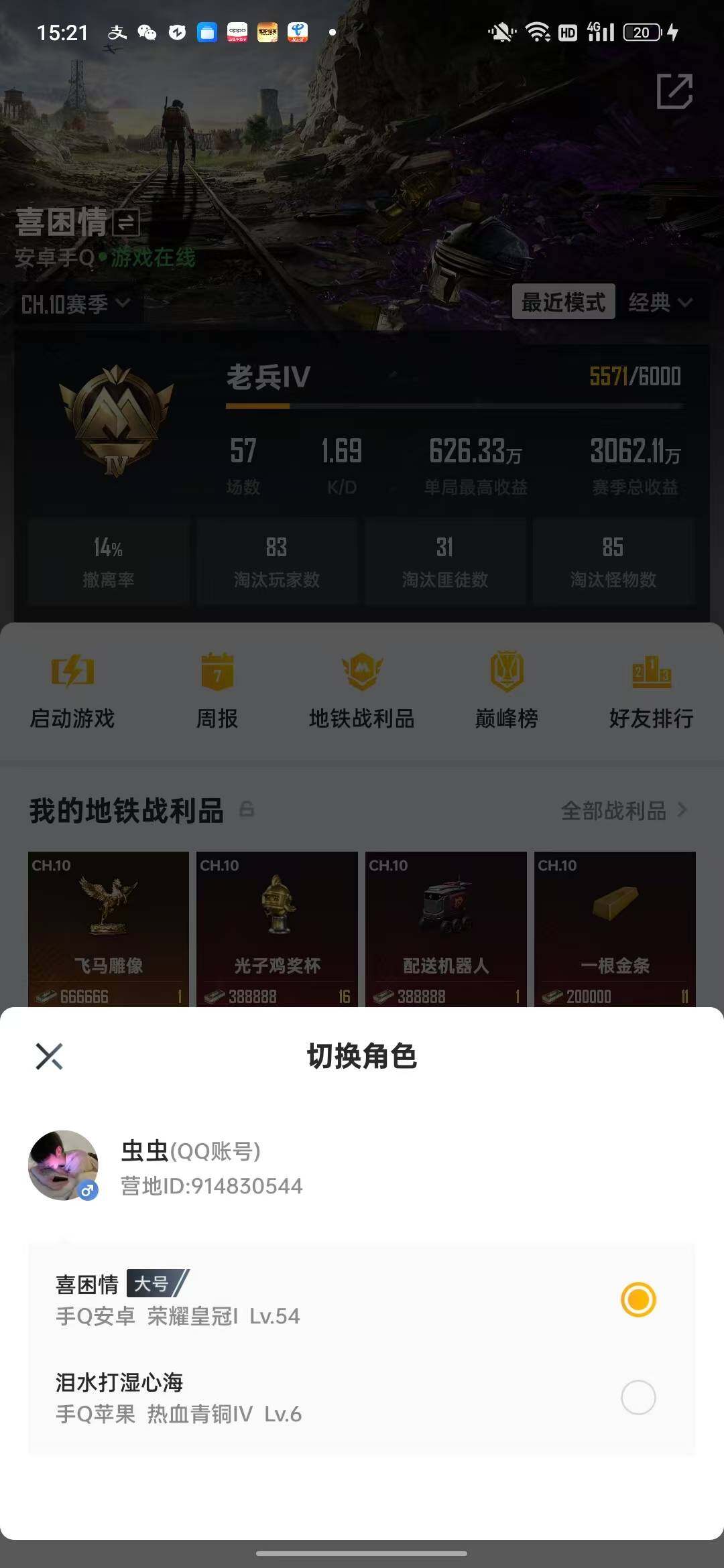Launch the game via 启动游戏 icon
724x1568 pixels.
point(72,690)
